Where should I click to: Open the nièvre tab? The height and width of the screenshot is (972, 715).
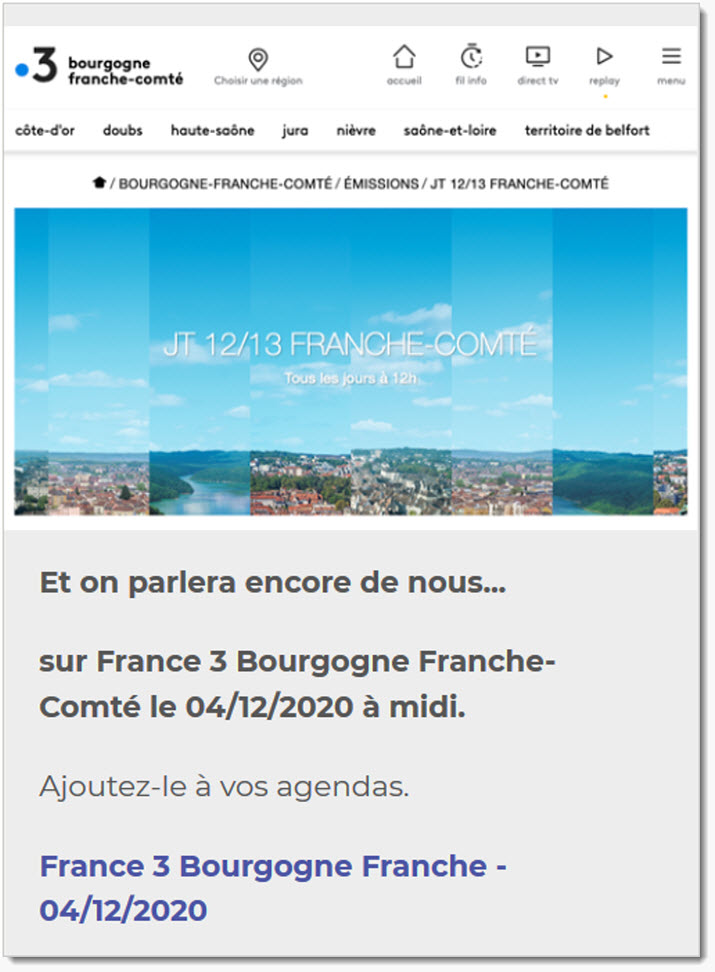coord(356,130)
